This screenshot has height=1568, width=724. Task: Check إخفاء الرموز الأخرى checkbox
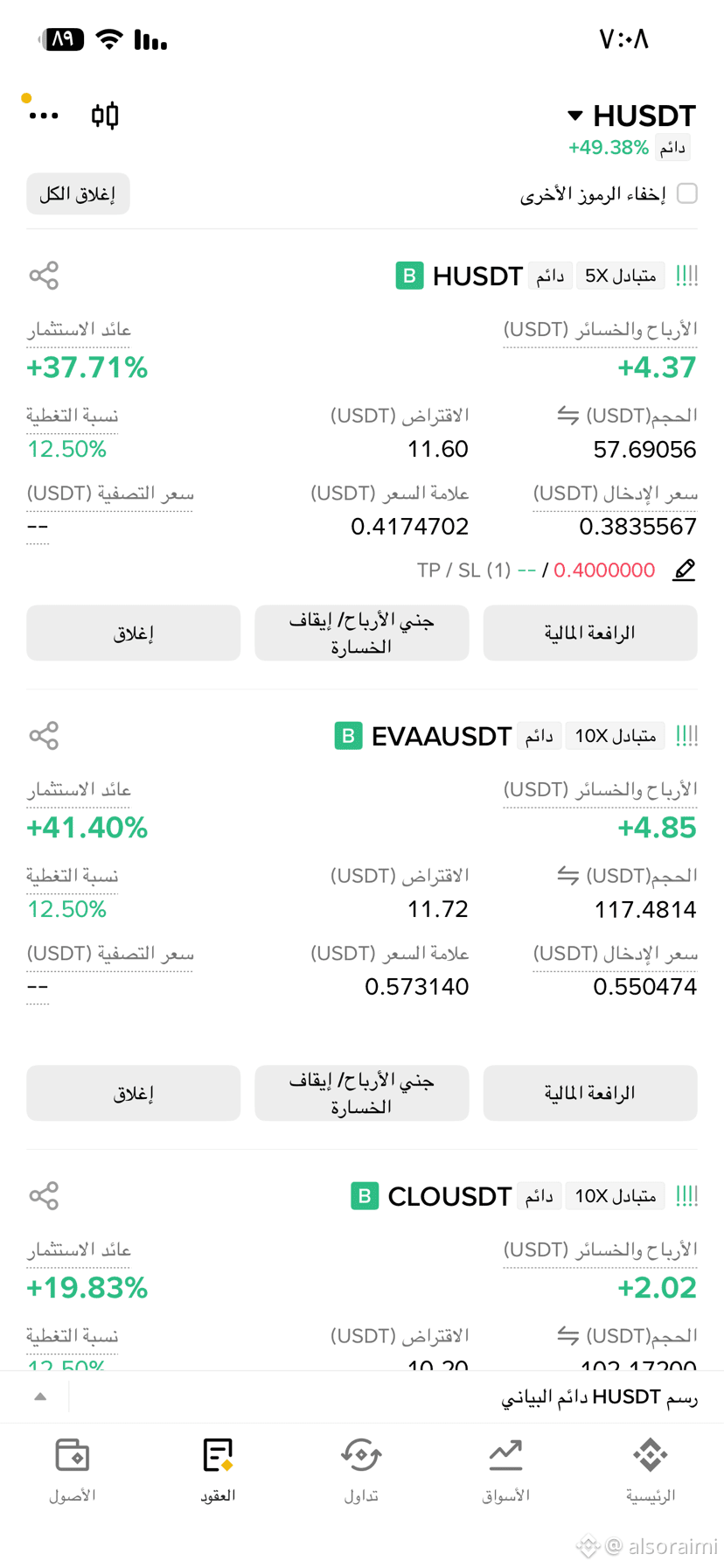coord(687,193)
